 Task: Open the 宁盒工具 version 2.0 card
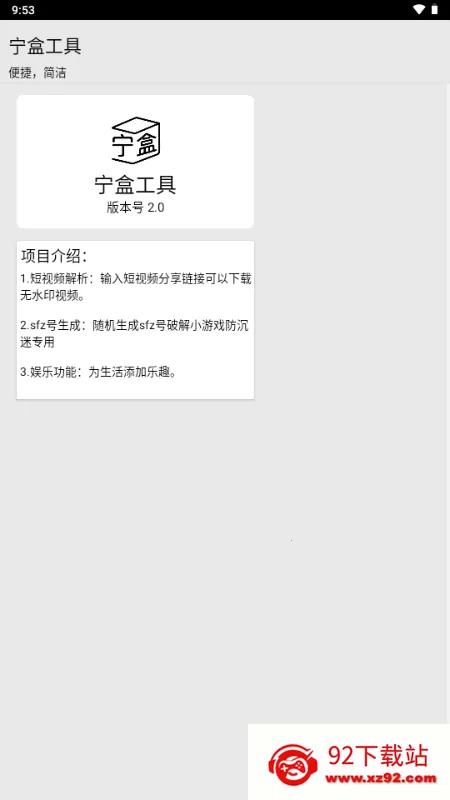point(135,161)
